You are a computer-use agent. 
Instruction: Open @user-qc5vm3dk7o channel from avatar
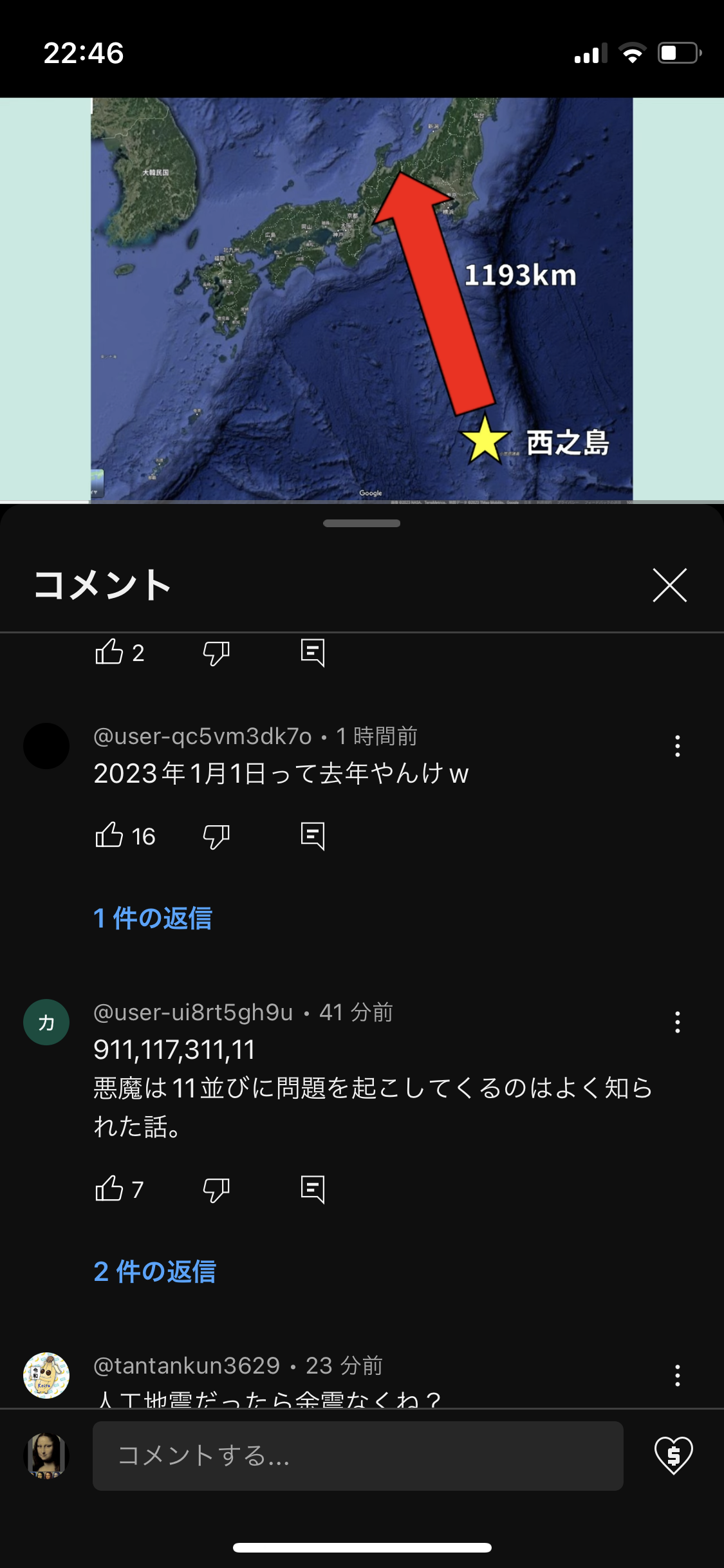46,746
